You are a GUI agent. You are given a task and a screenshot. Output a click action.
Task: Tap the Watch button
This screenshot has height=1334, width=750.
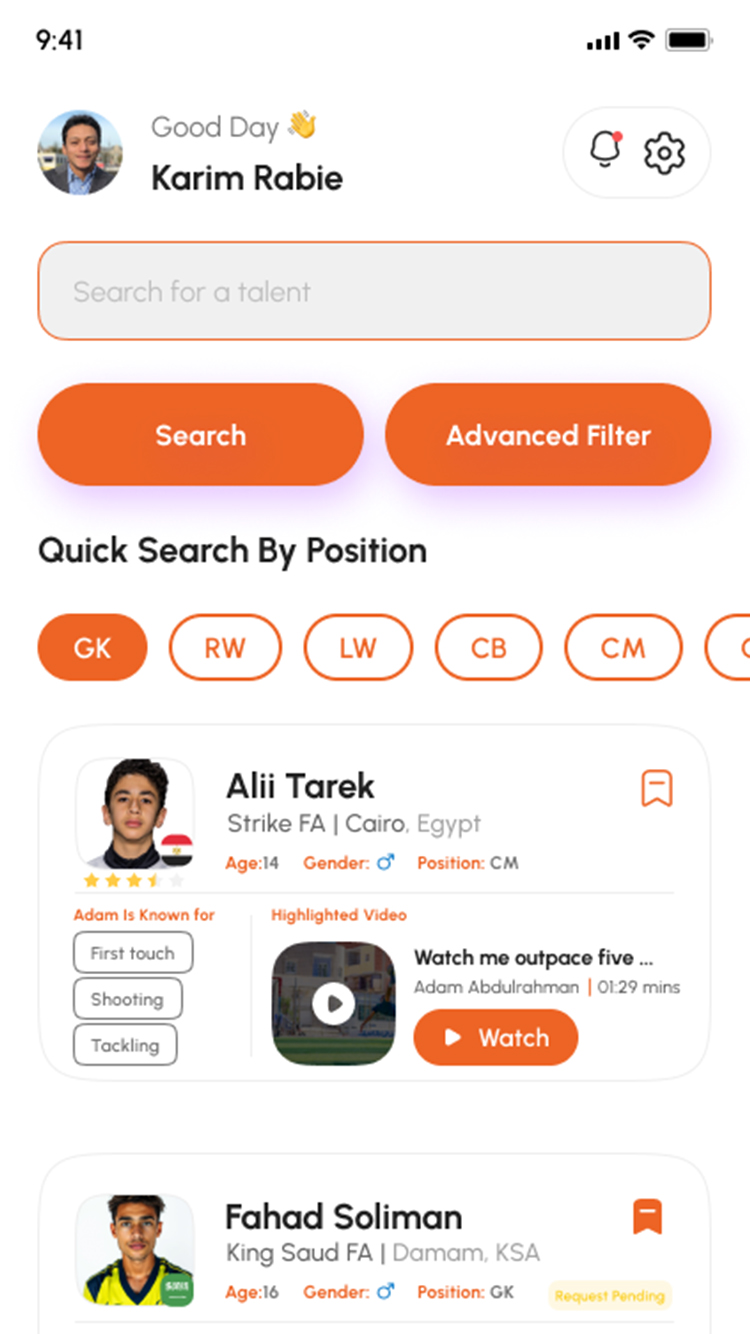[495, 1037]
